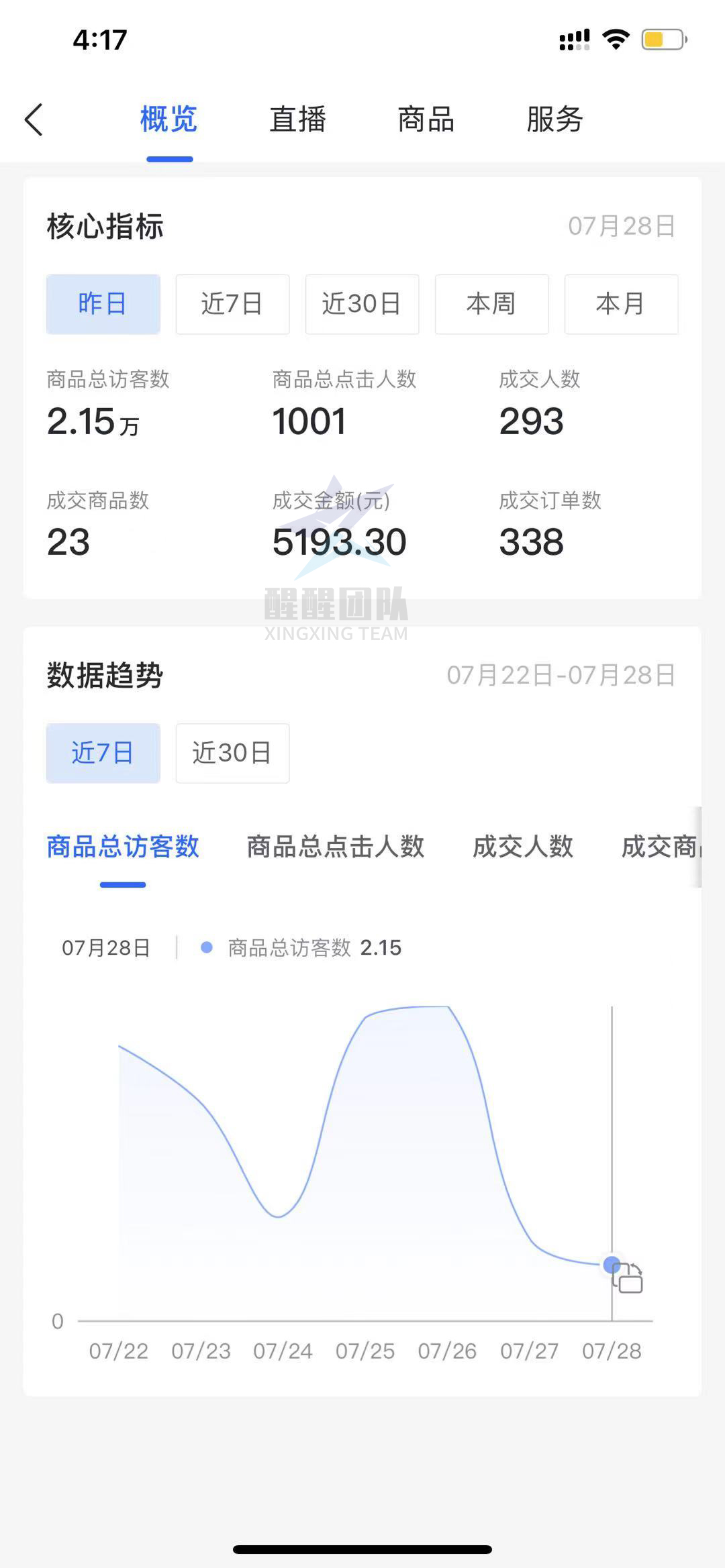Select the 本周 filter
Viewport: 725px width, 1568px height.
(x=491, y=304)
